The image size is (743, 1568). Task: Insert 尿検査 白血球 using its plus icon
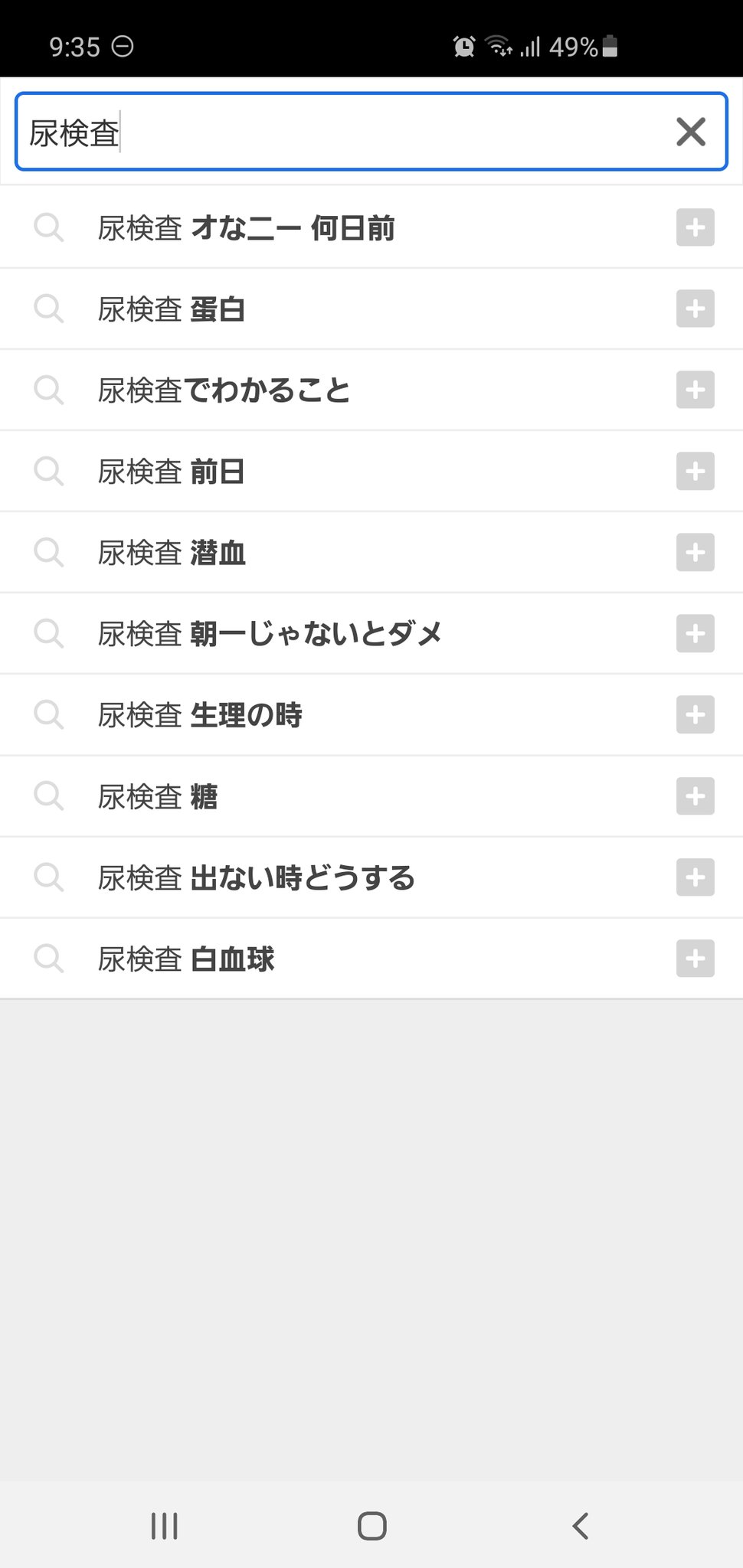point(696,959)
